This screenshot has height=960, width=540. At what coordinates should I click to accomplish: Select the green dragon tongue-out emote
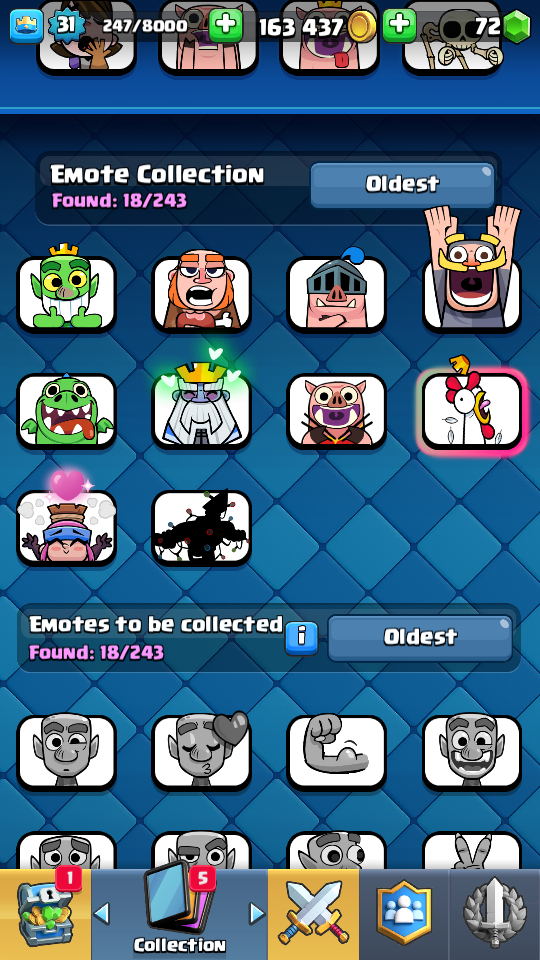(x=66, y=411)
